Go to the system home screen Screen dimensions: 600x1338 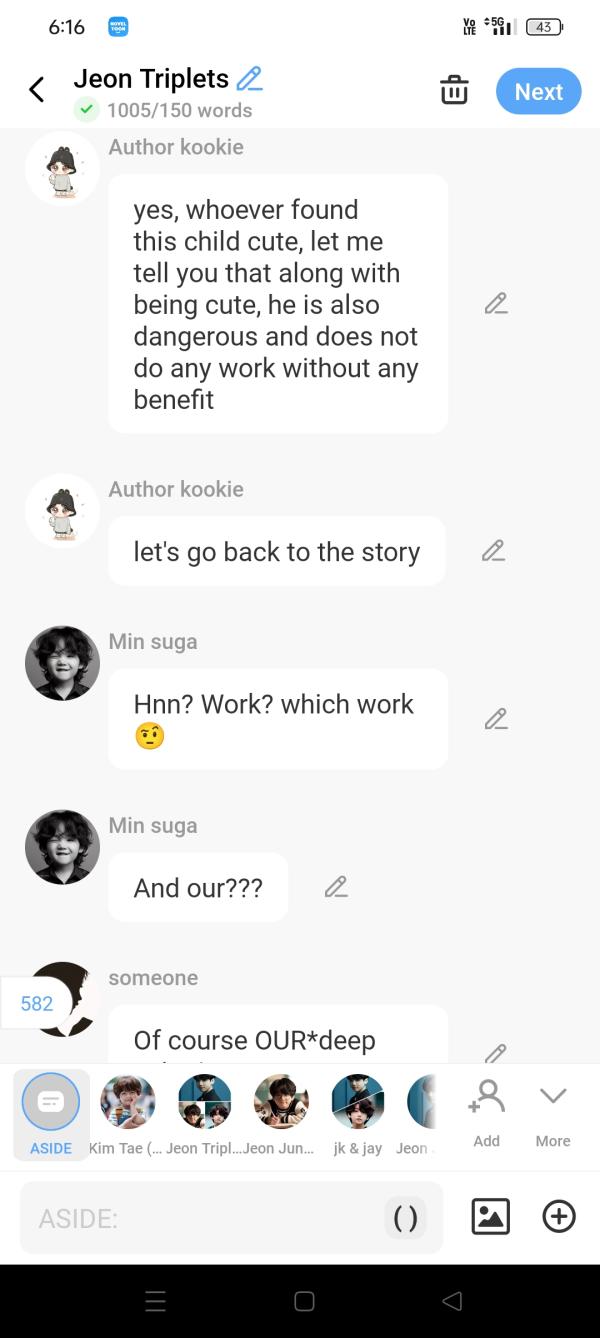304,1301
